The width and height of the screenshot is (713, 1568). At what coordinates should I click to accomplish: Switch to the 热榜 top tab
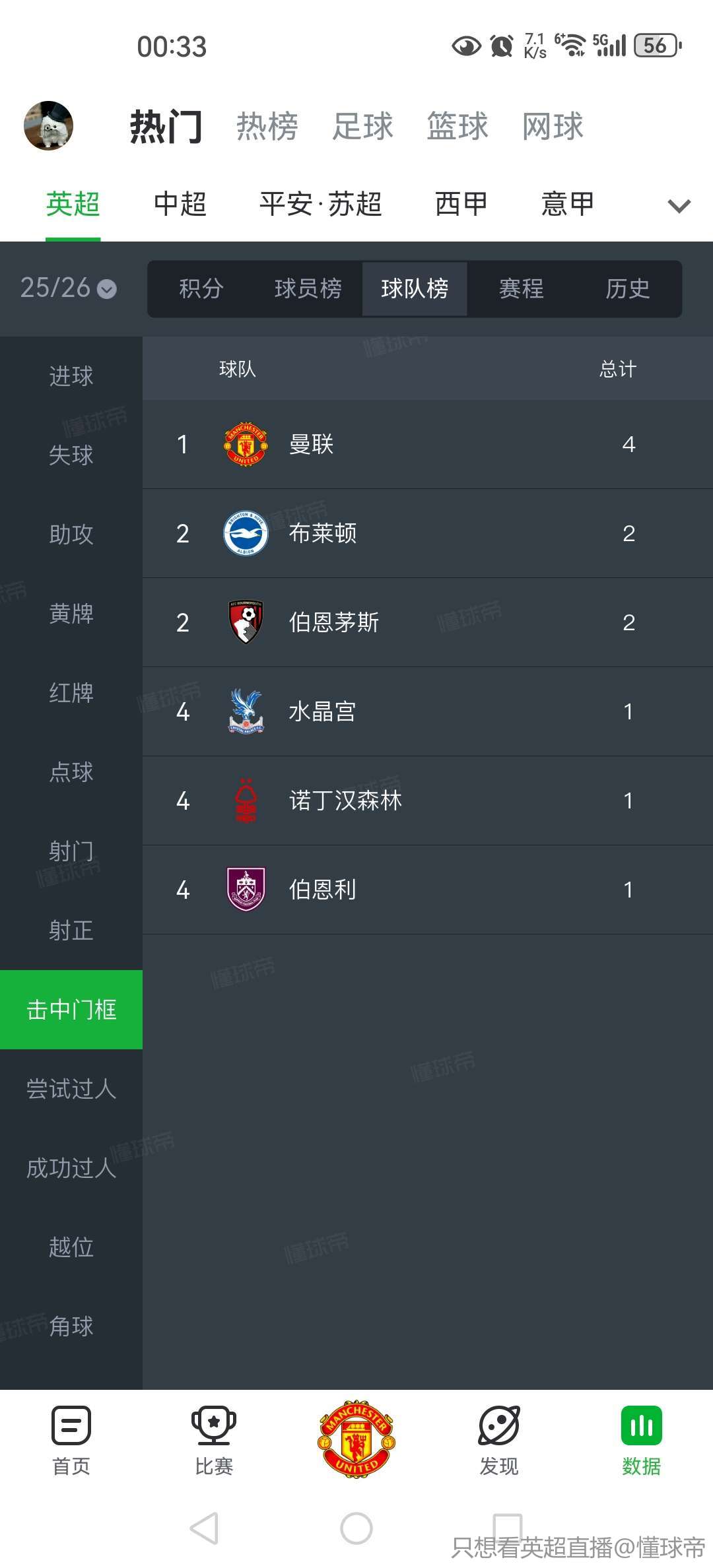(267, 126)
